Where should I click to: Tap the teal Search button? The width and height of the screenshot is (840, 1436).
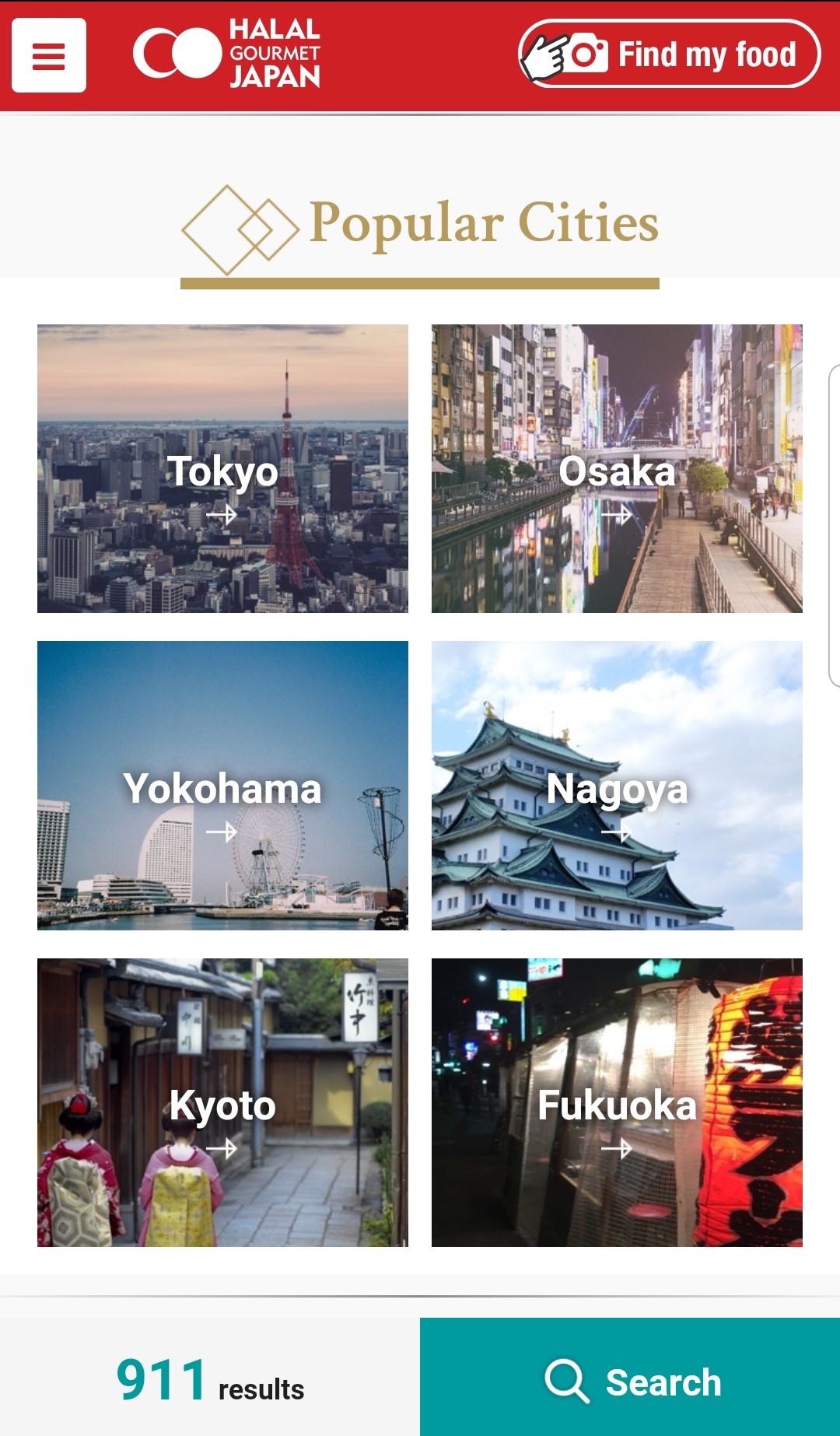coord(630,1378)
